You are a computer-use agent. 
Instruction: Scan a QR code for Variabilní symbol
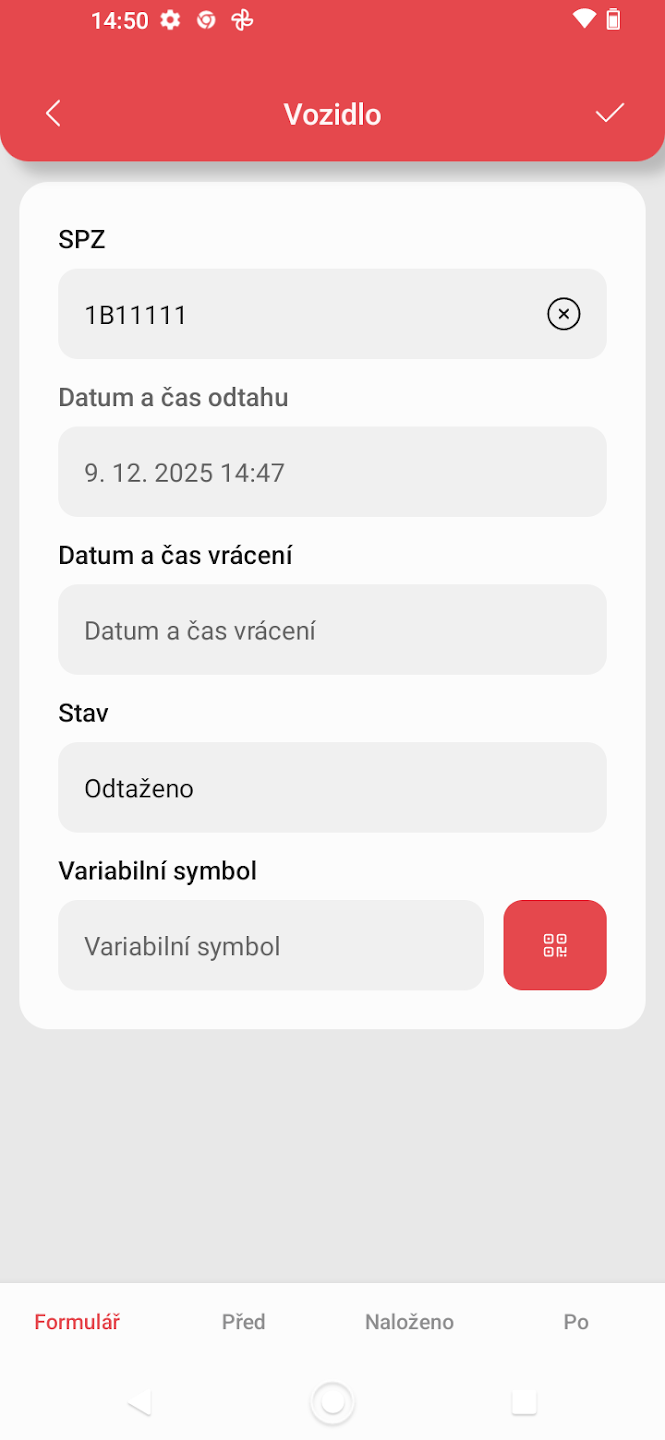click(x=555, y=946)
